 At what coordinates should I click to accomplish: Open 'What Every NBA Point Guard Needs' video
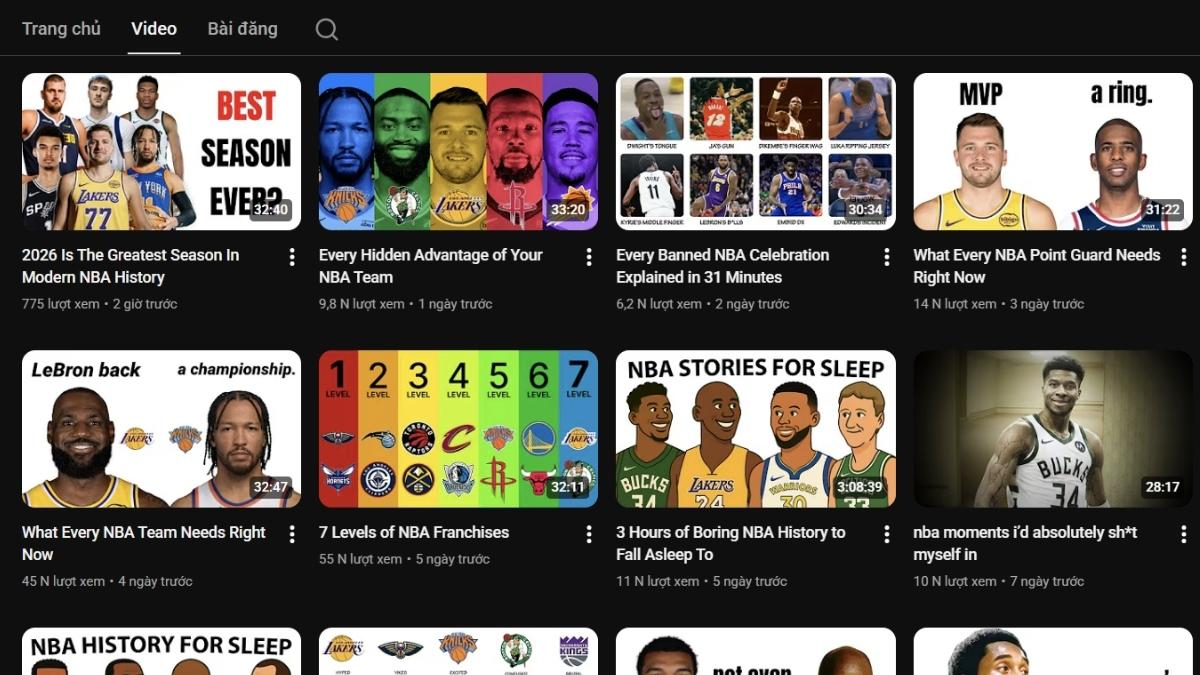tap(1052, 151)
